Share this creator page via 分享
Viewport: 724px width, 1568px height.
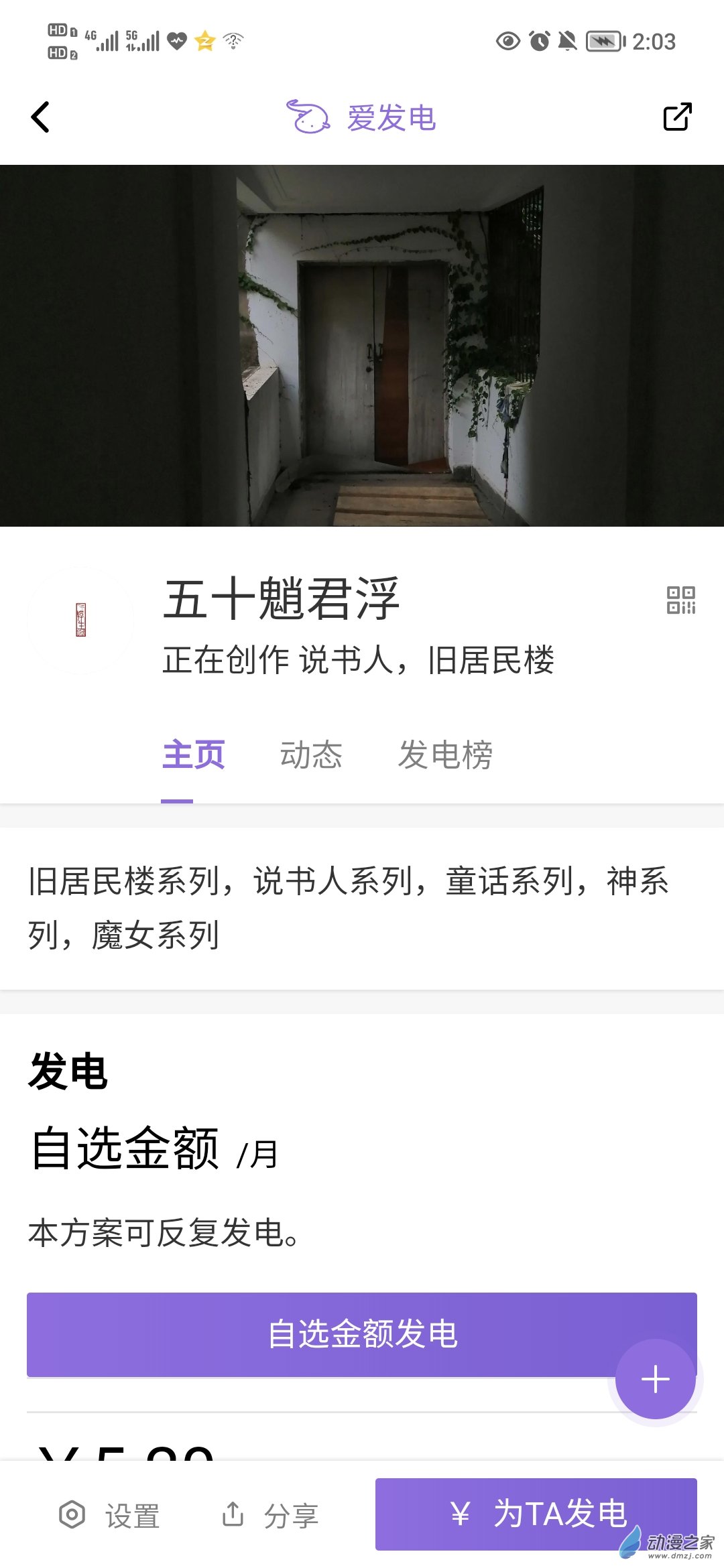tap(271, 1515)
